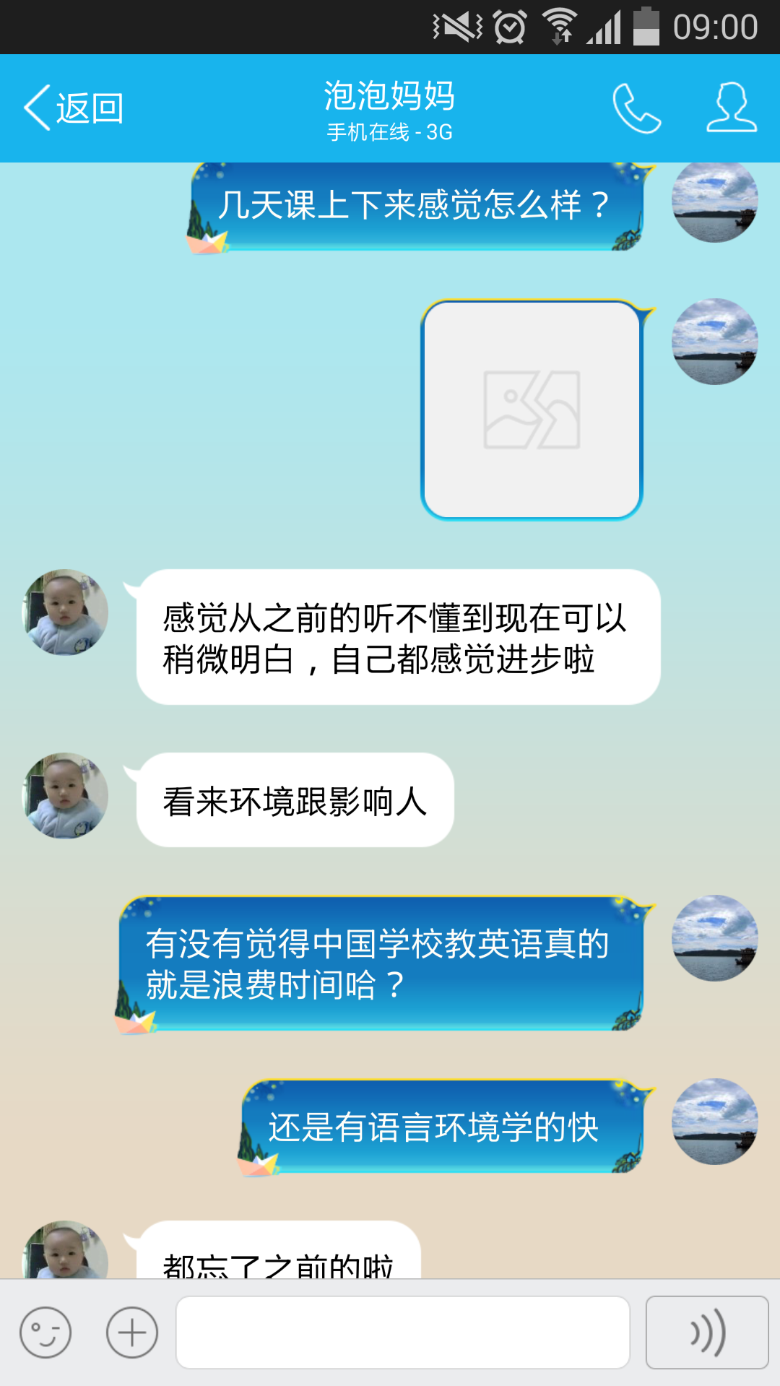Tap the voice message button

[707, 1333]
